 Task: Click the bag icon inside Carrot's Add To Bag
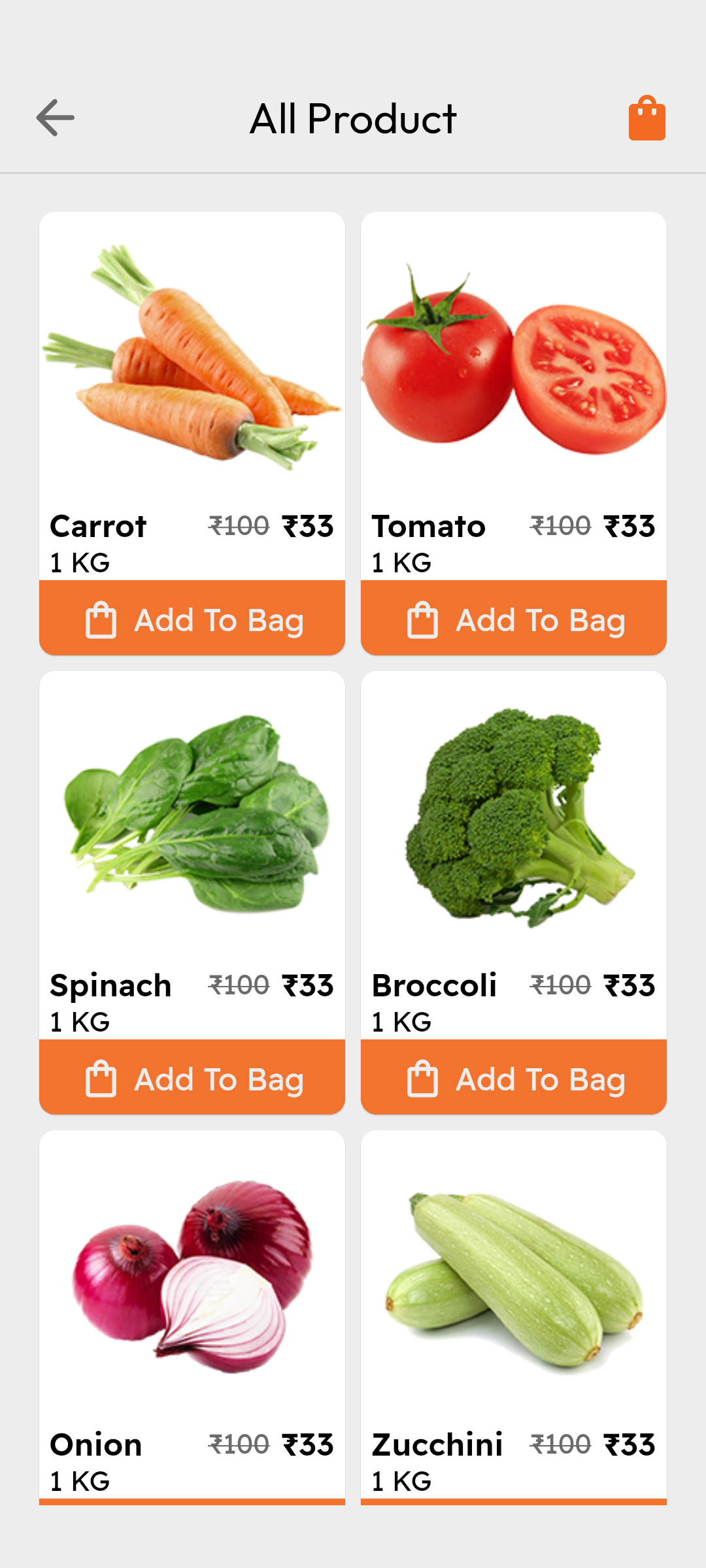point(101,619)
